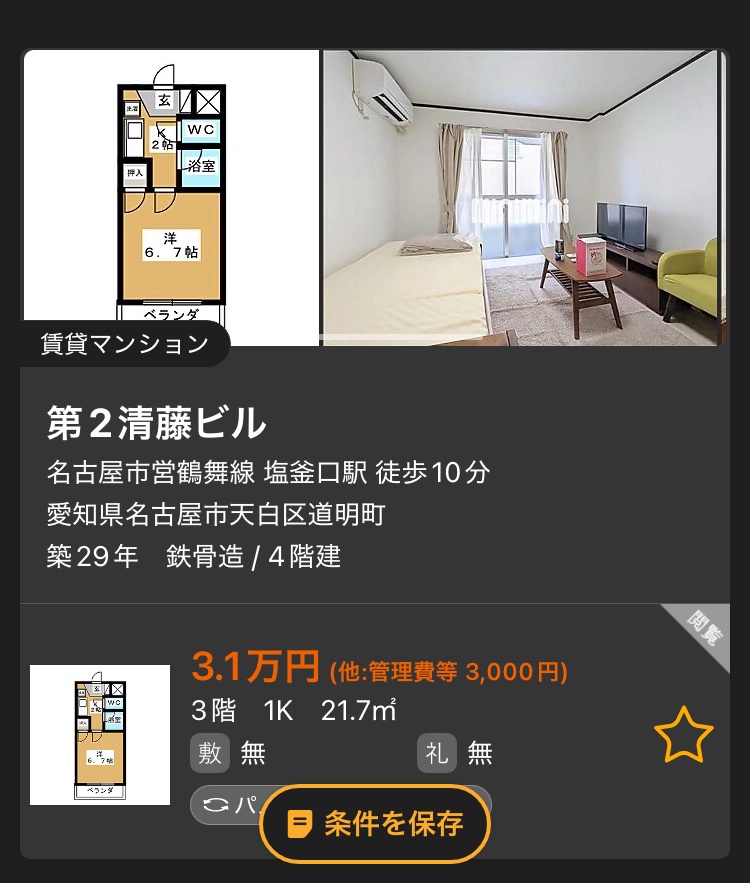Image resolution: width=750 pixels, height=883 pixels.
Task: Favorite the 3.1万円 room with the star
Action: [x=683, y=738]
